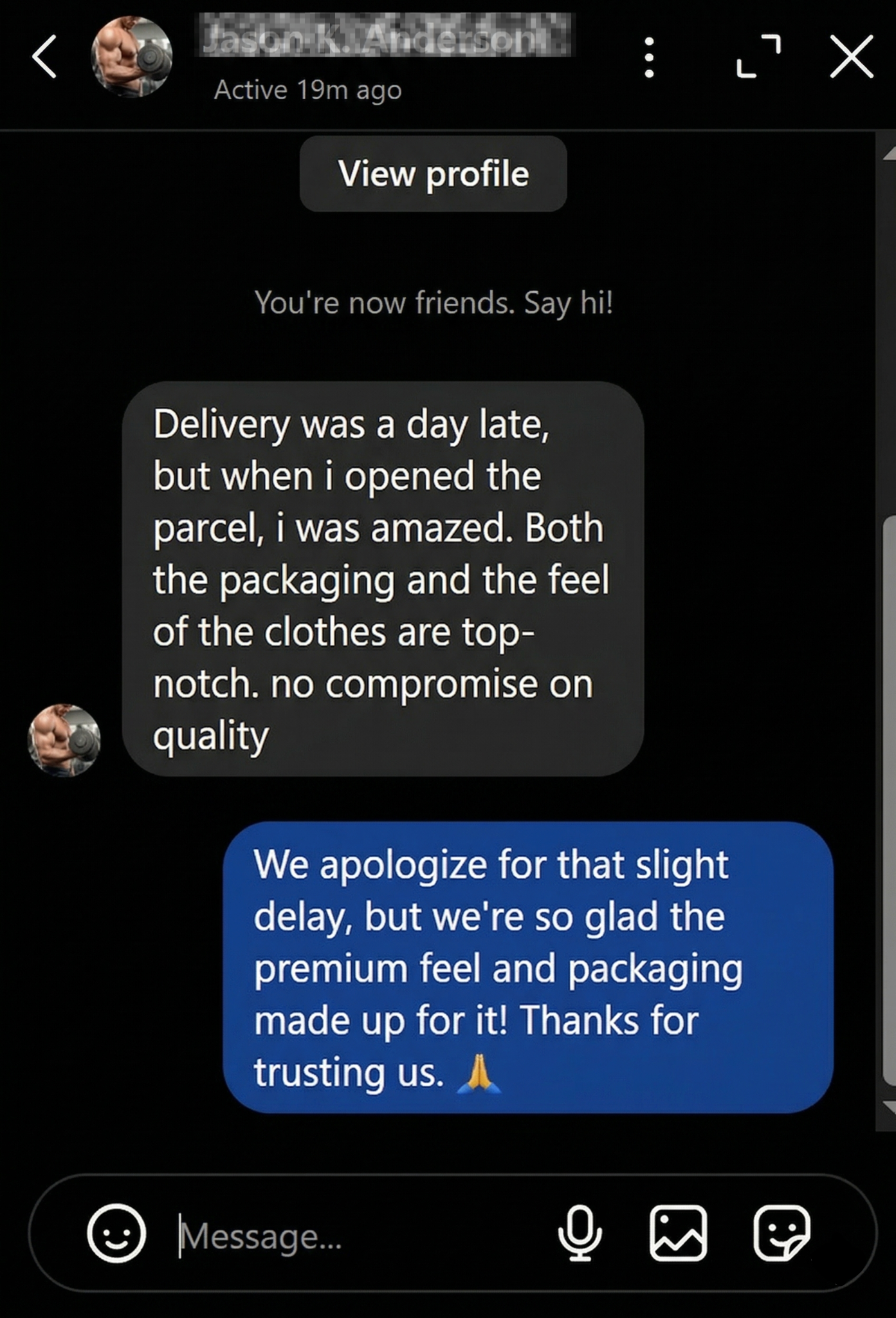The width and height of the screenshot is (896, 1318).
Task: Close this chat window
Action: pos(852,57)
